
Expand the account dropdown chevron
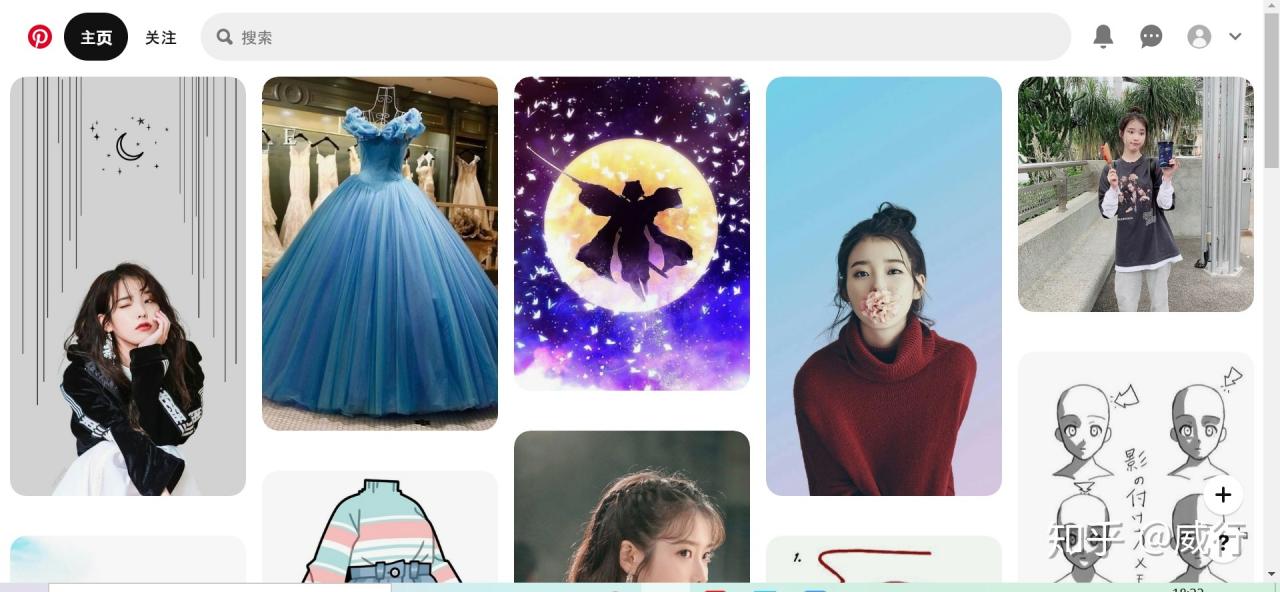tap(1235, 37)
